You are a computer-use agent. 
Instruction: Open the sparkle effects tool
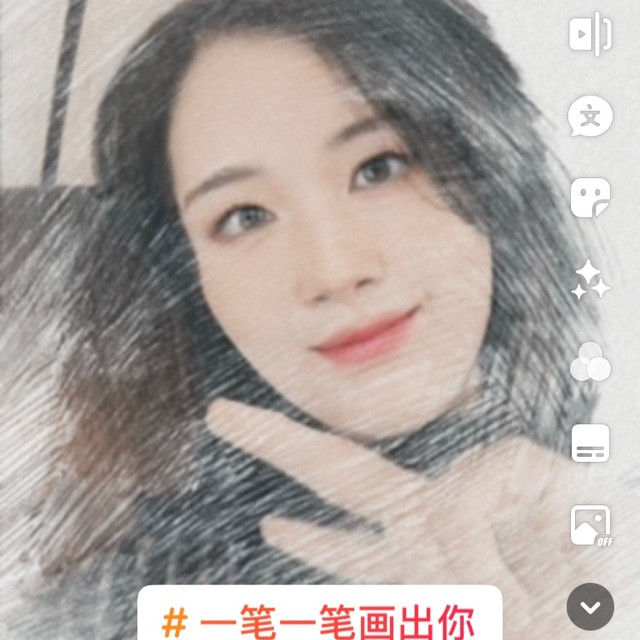(590, 280)
